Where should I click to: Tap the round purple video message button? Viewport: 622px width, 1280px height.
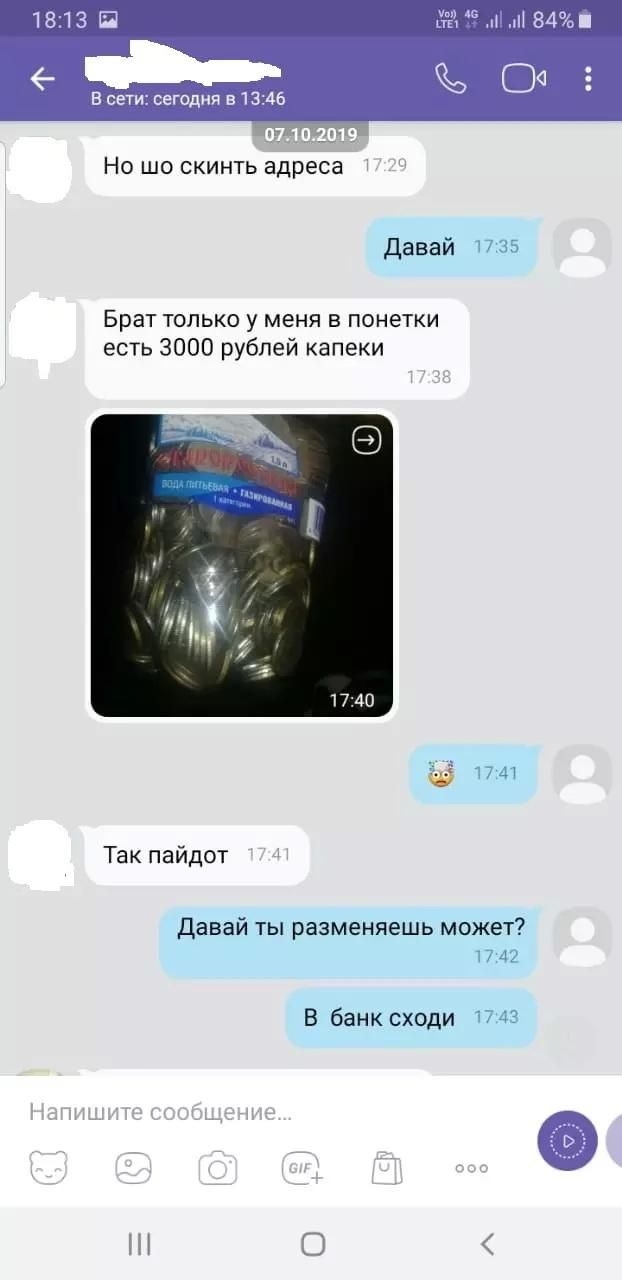tap(567, 1140)
